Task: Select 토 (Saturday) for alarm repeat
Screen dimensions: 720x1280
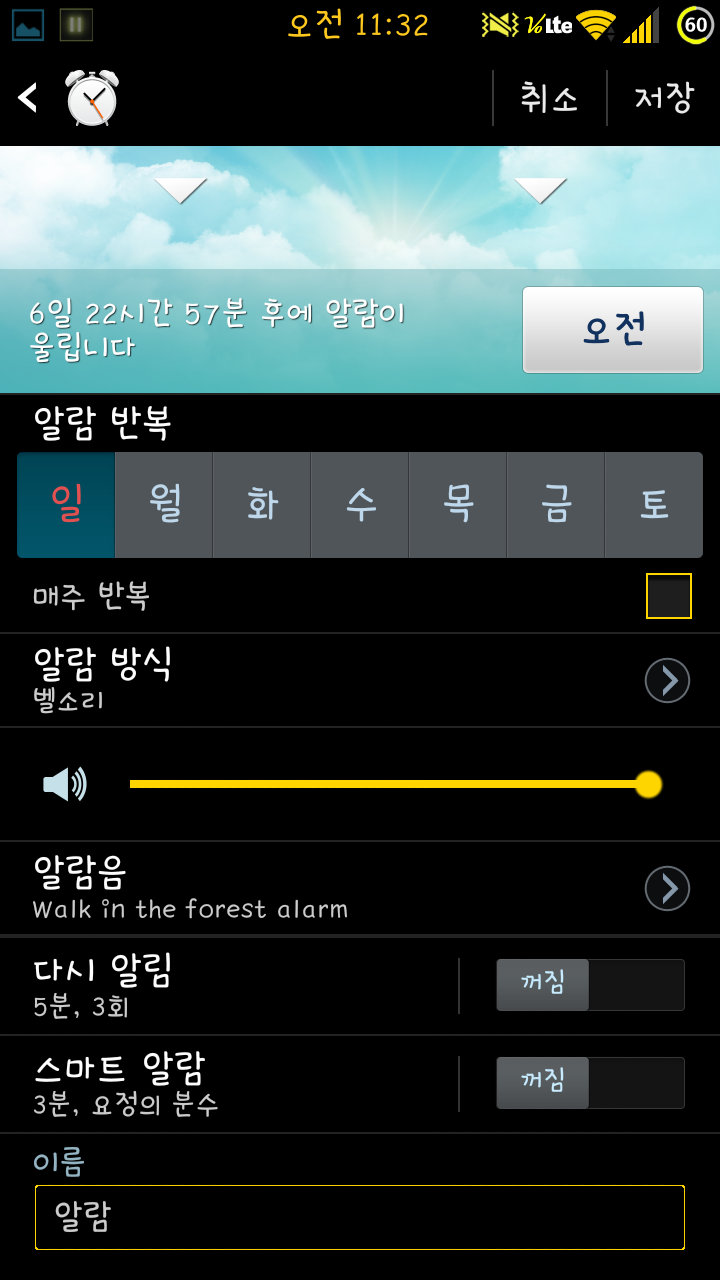Action: pos(654,505)
